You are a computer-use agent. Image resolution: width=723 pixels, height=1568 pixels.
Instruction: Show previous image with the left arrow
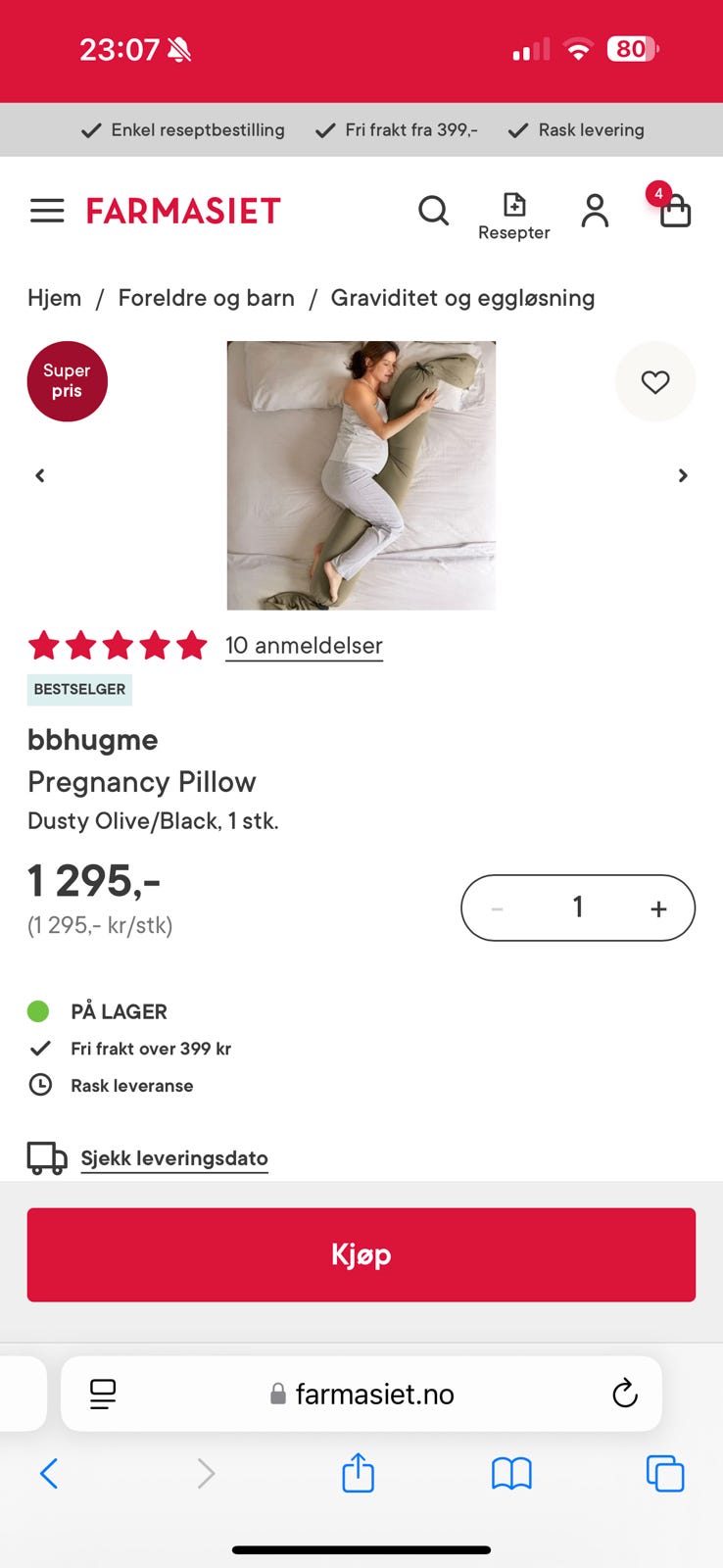[x=39, y=475]
